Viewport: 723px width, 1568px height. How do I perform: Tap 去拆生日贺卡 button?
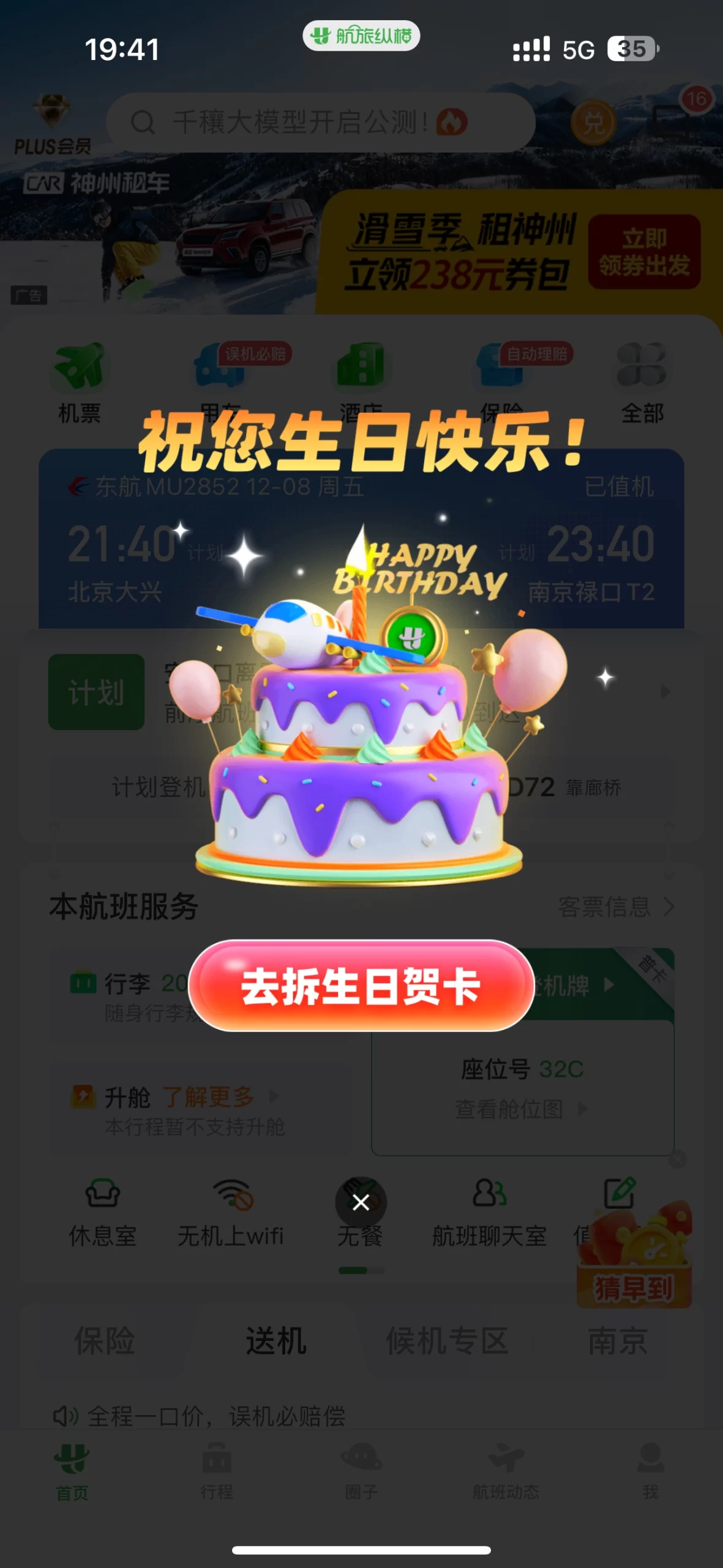361,986
